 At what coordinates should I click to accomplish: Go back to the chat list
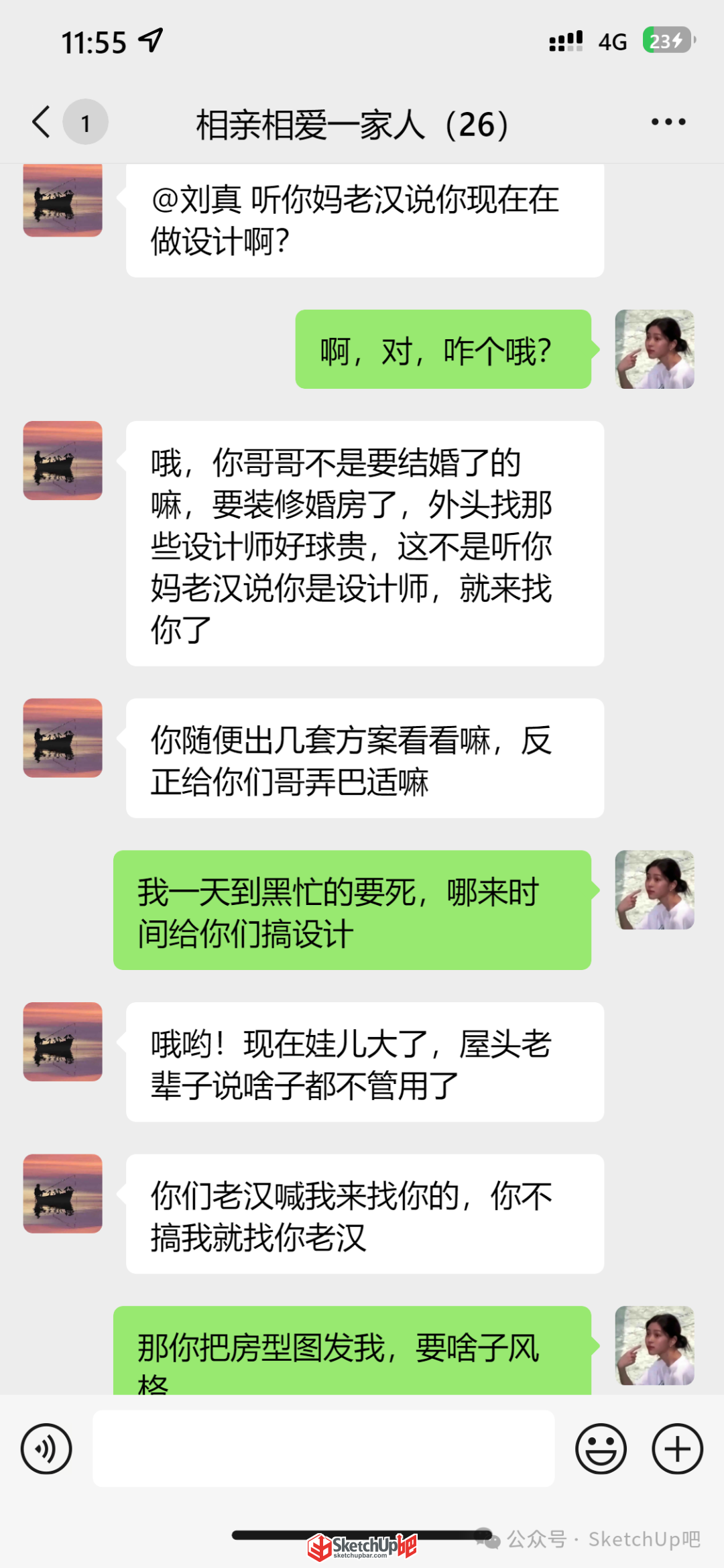click(x=42, y=122)
